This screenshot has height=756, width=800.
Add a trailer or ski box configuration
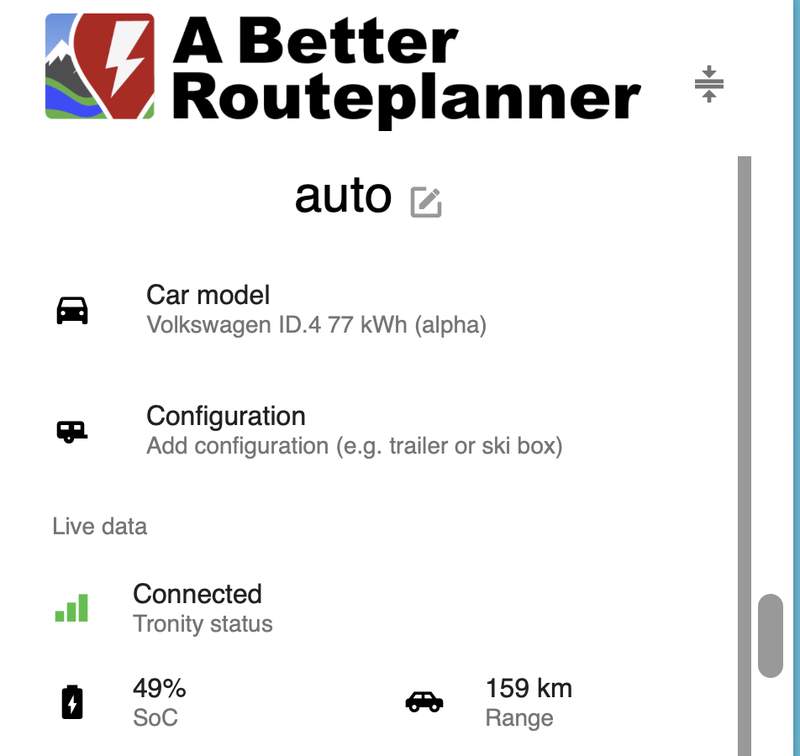(x=353, y=430)
